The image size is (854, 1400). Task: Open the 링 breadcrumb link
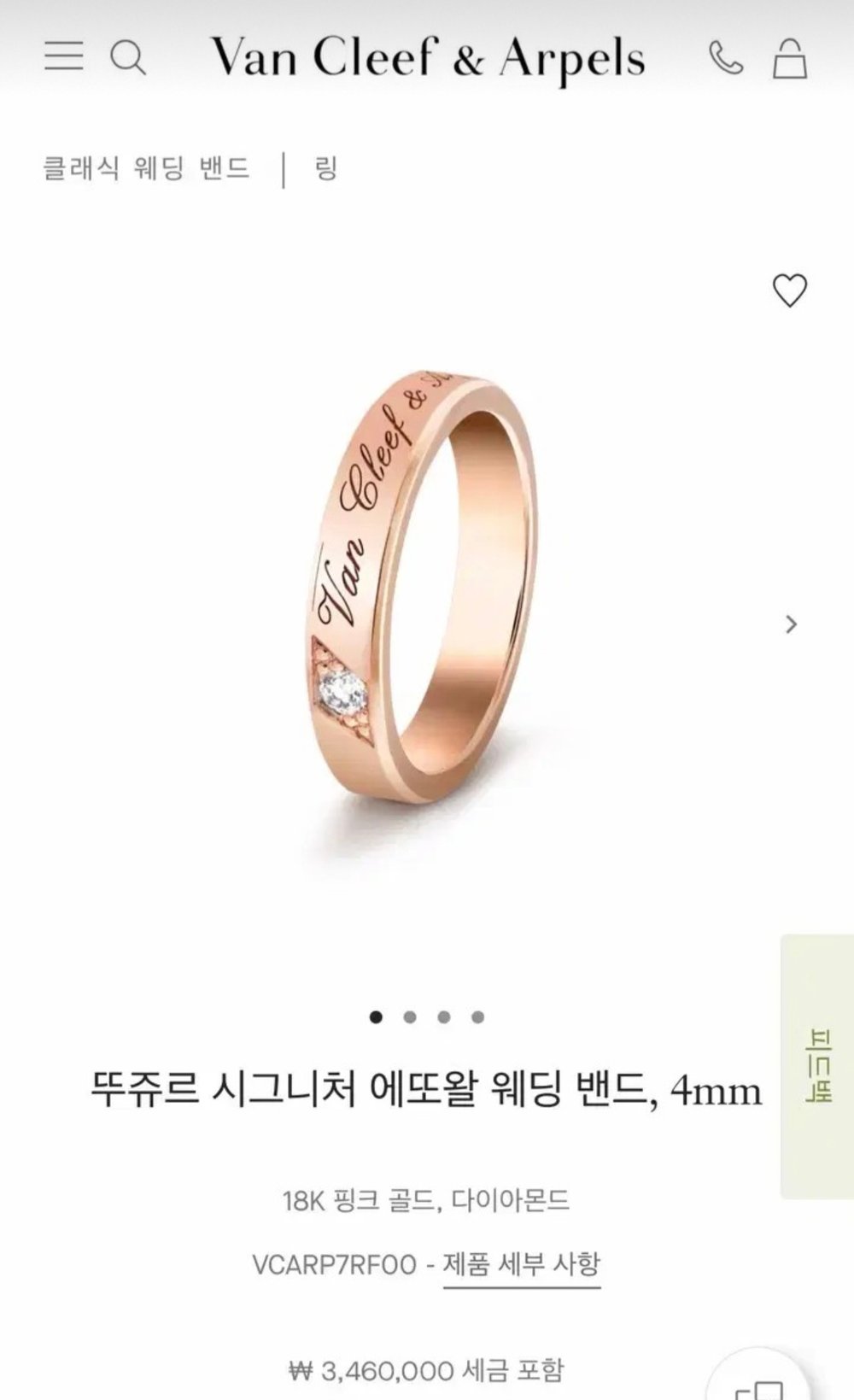point(326,168)
